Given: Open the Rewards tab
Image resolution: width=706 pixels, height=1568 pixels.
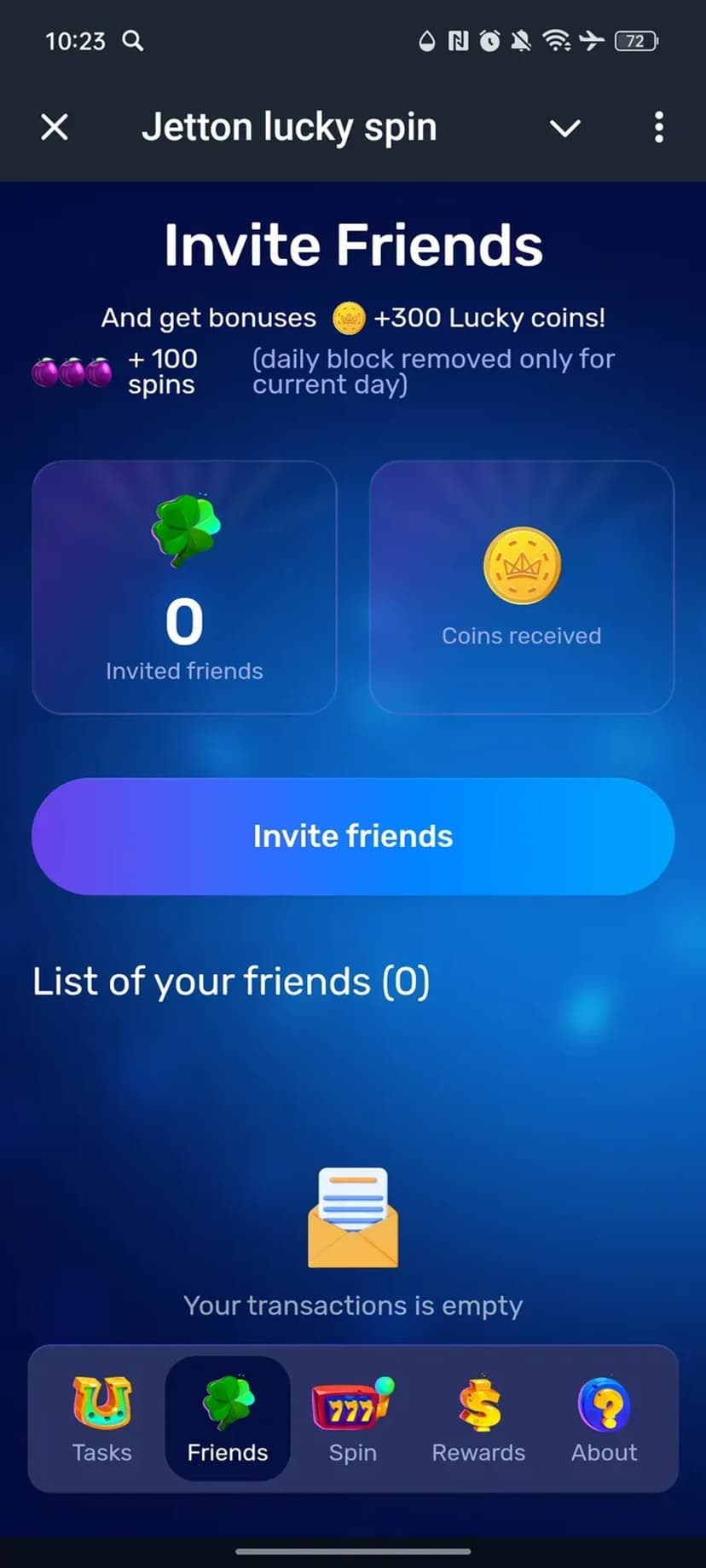Looking at the screenshot, I should click(478, 1419).
